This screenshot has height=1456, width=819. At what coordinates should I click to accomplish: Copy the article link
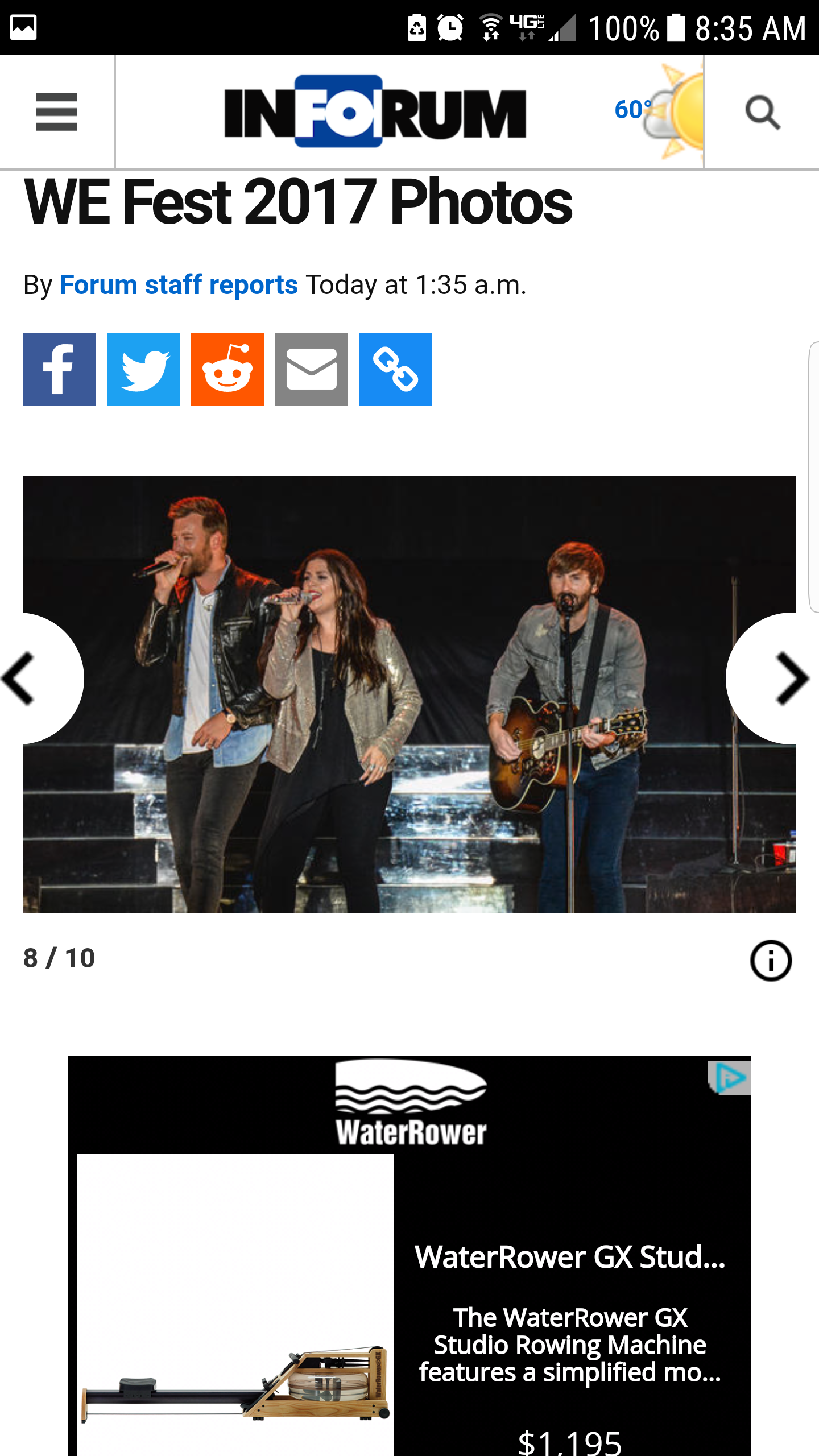tap(396, 369)
